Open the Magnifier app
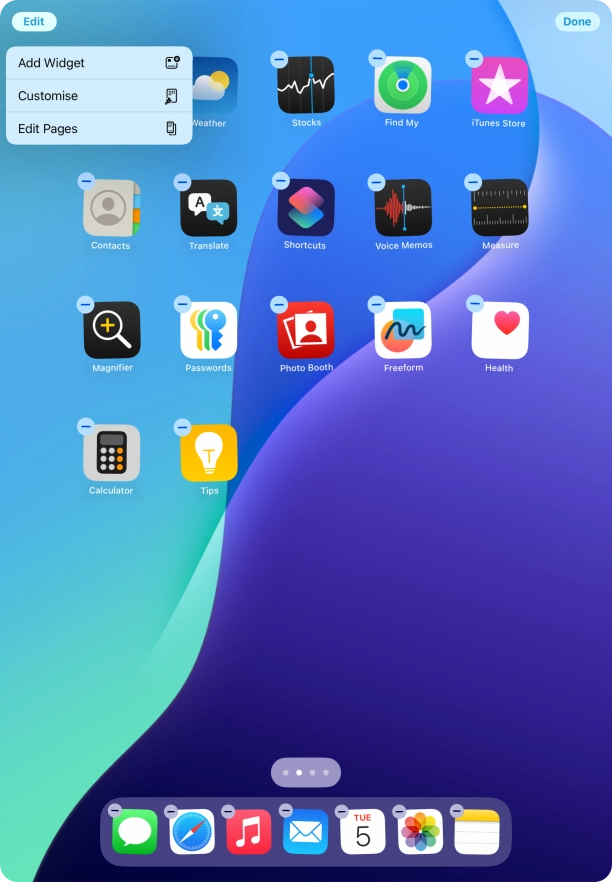This screenshot has height=882, width=612. [111, 330]
